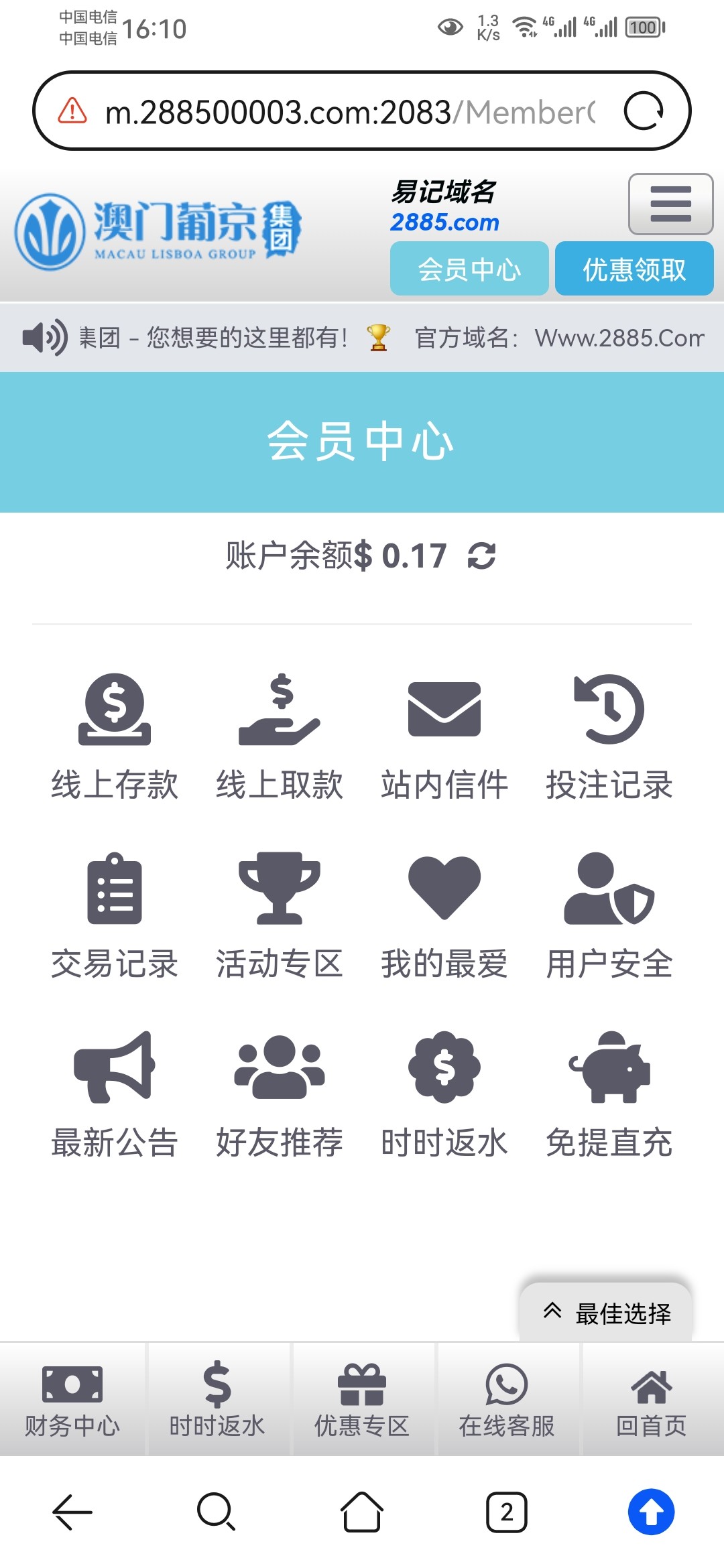The width and height of the screenshot is (724, 1568).
Task: Open 线上存款 online deposit
Action: pyautogui.click(x=115, y=736)
